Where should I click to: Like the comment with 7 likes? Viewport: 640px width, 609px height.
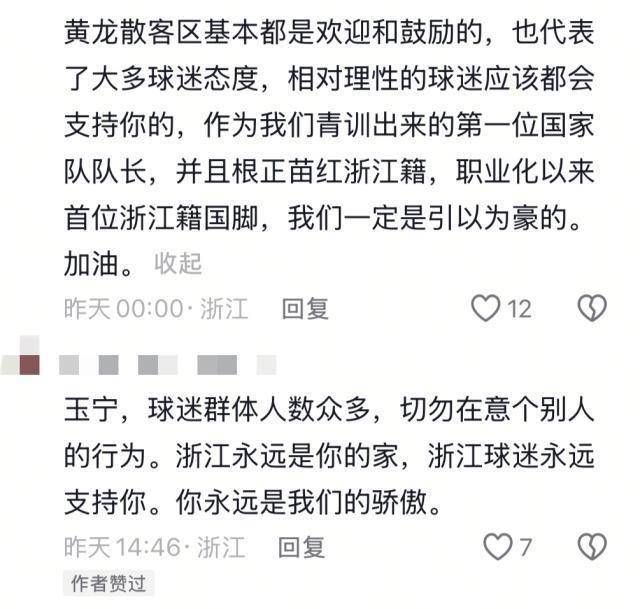(x=497, y=546)
